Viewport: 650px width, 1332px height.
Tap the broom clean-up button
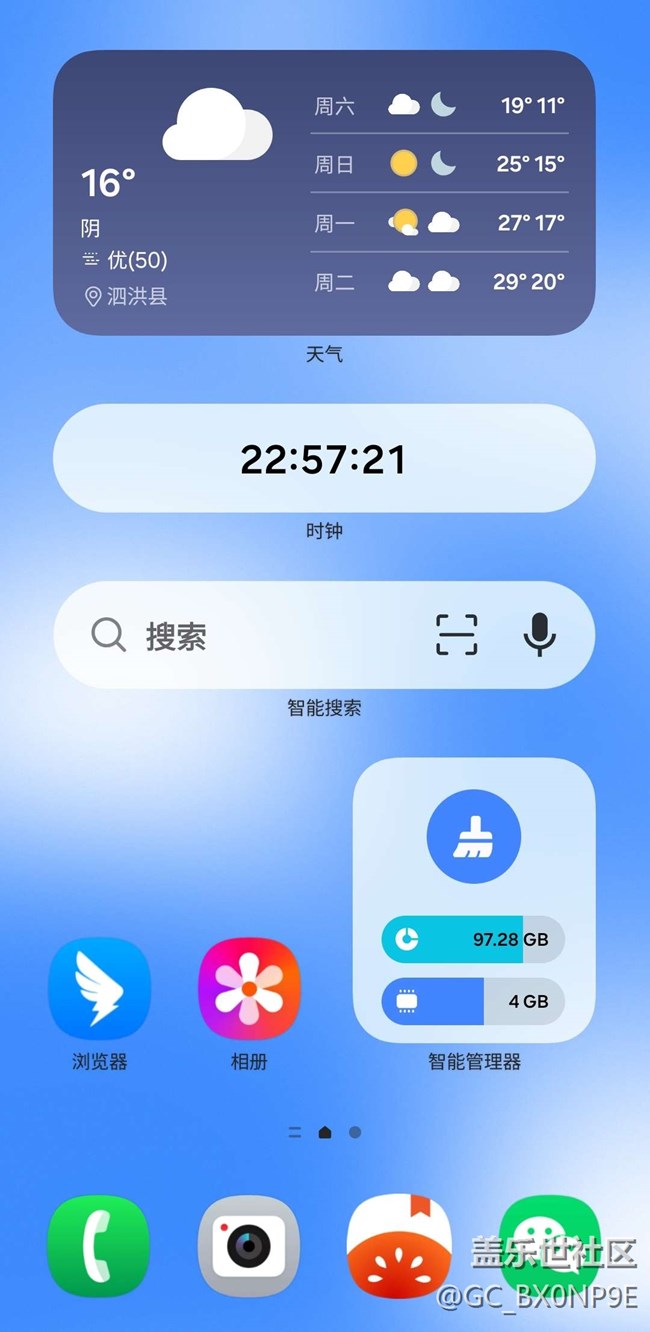click(x=474, y=837)
